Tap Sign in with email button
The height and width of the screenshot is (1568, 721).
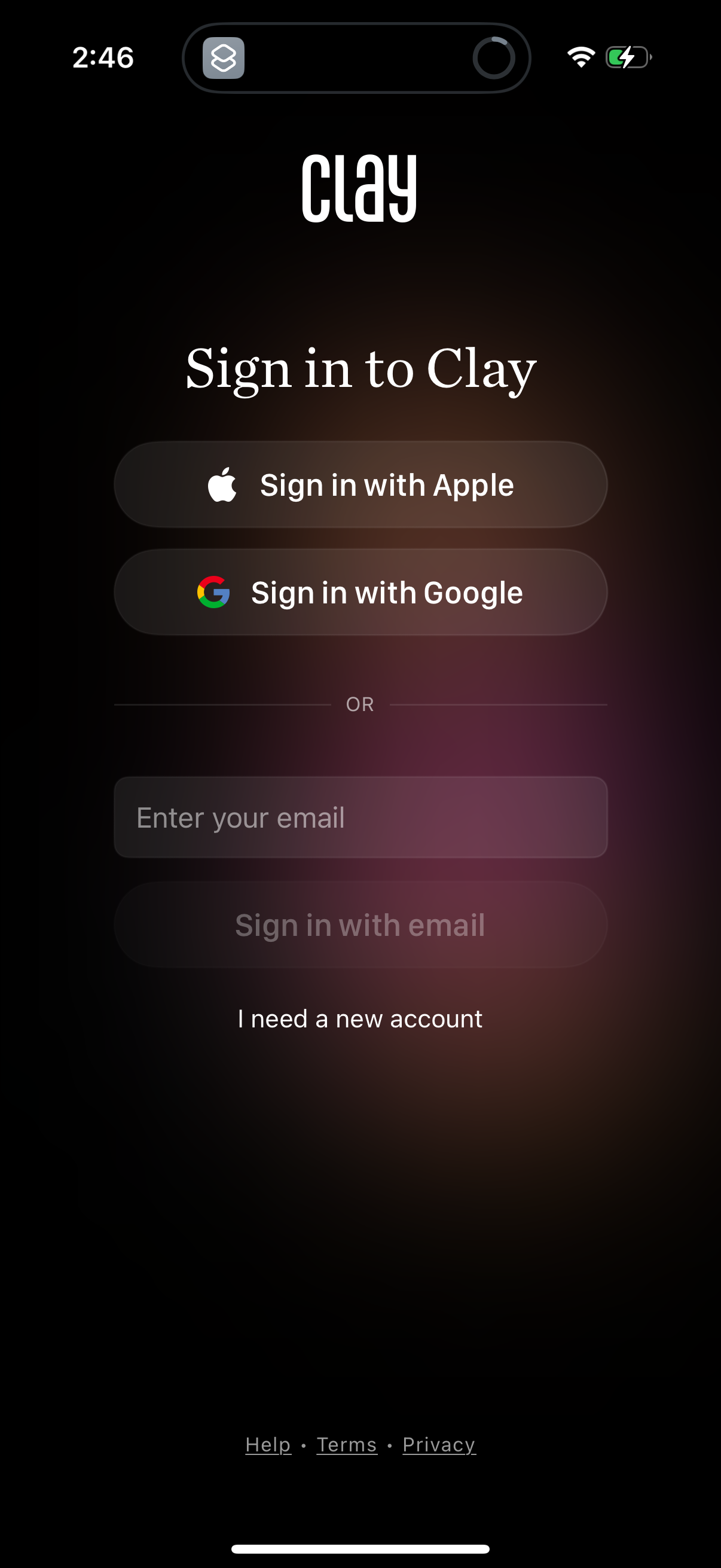(360, 925)
